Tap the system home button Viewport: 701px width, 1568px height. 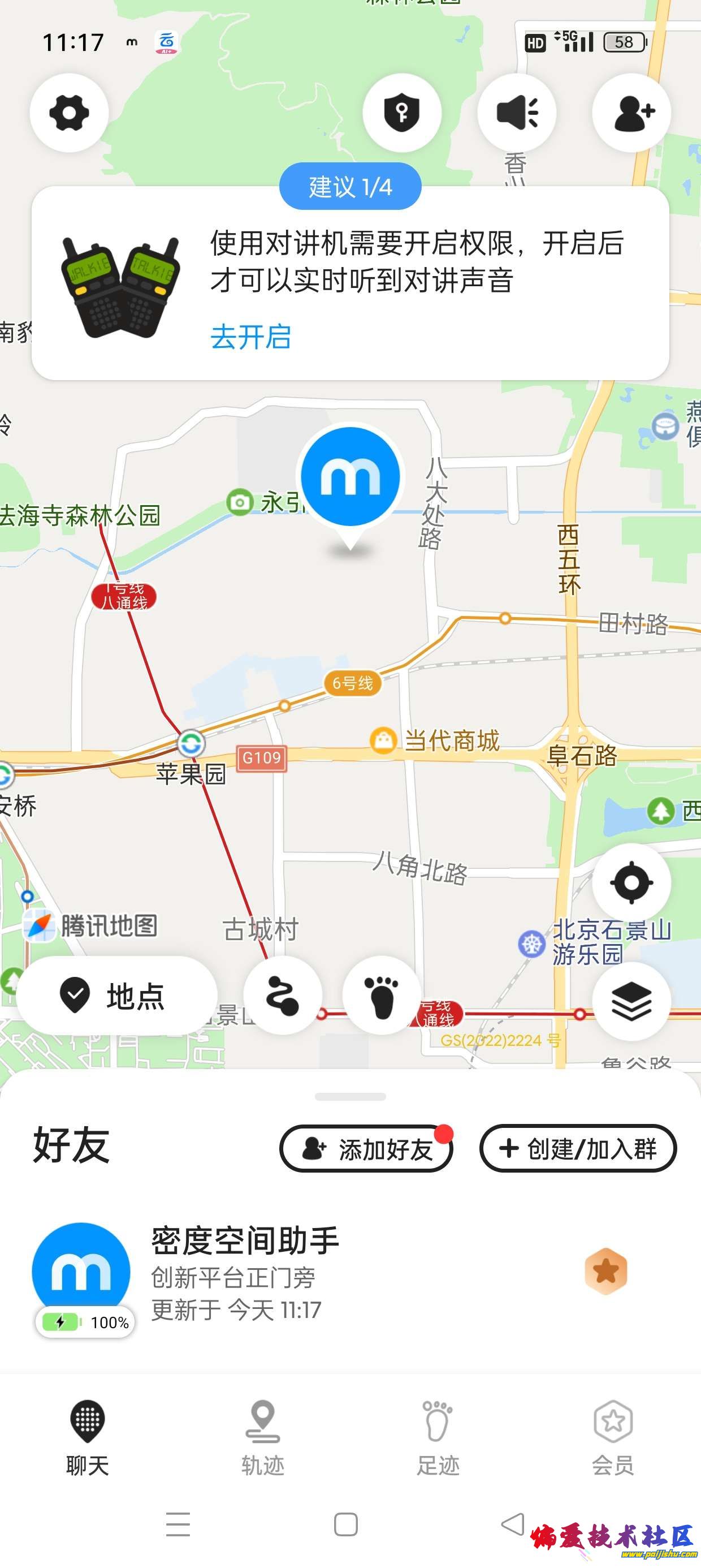pyautogui.click(x=345, y=1525)
